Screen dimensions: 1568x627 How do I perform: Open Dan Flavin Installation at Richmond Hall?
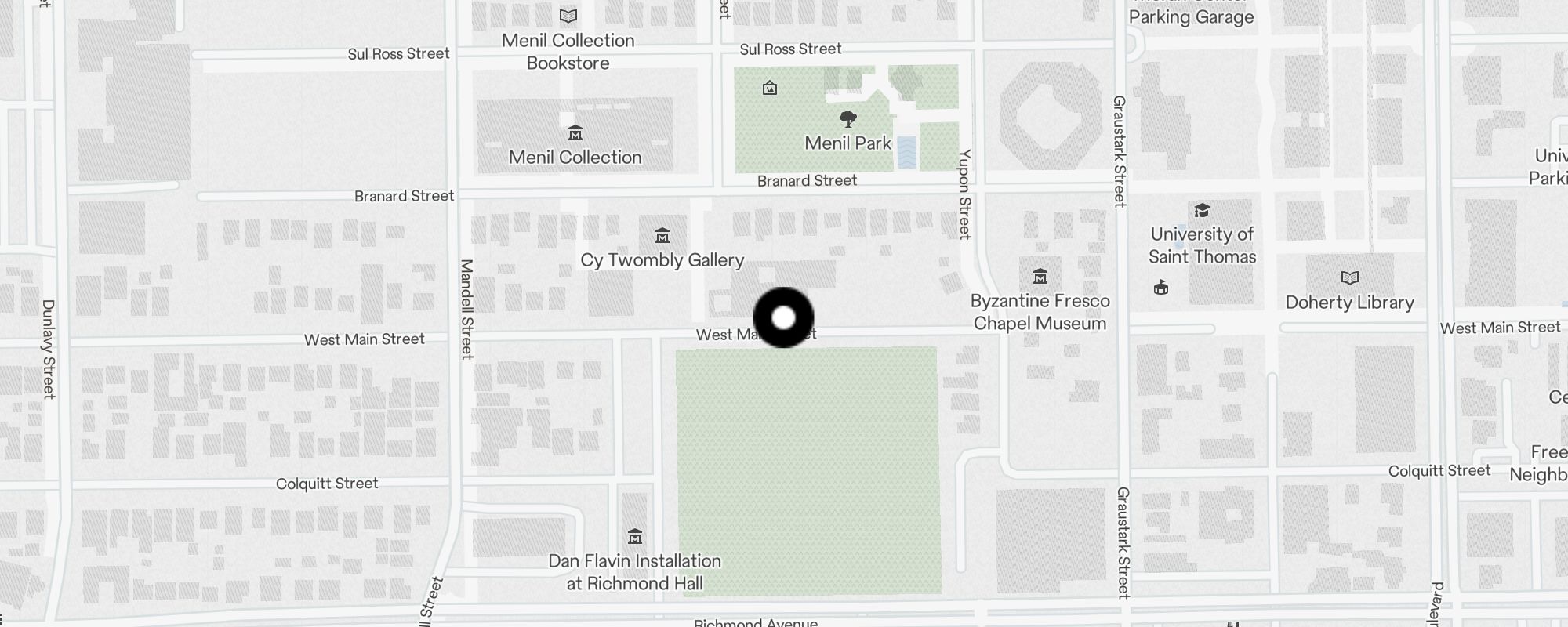pyautogui.click(x=635, y=537)
